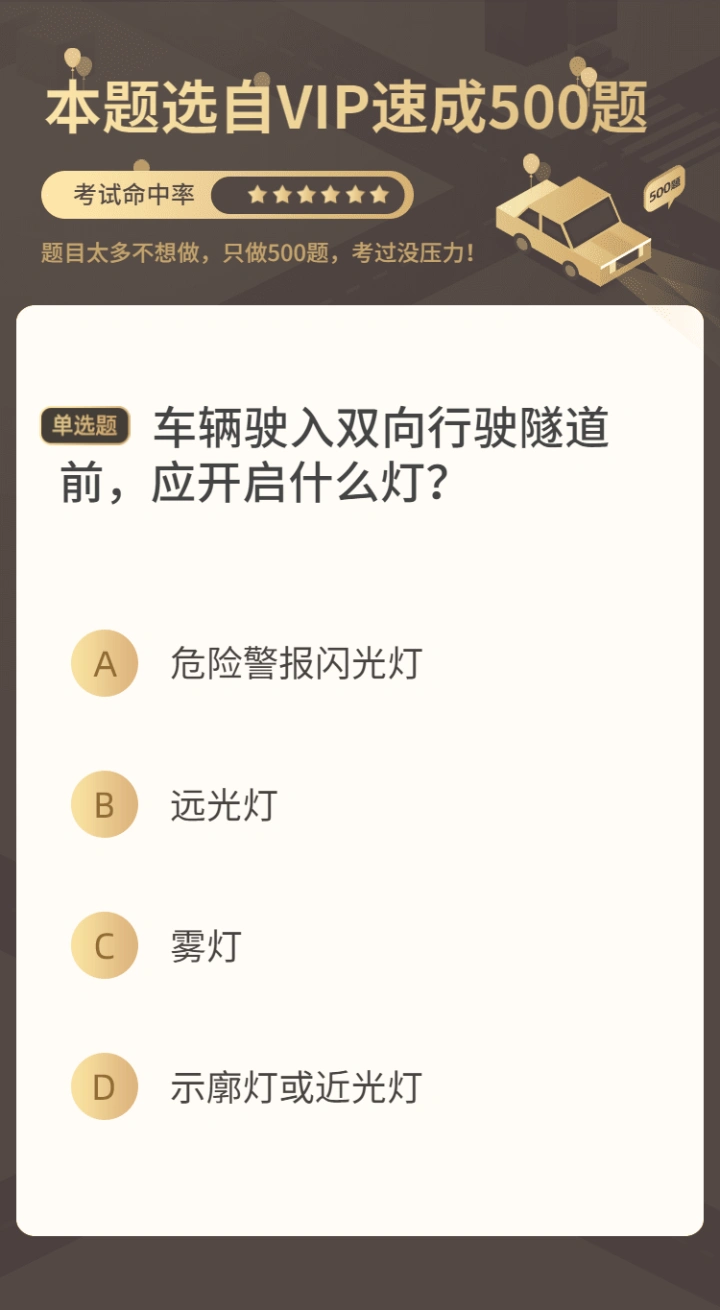Choose option B 远光灯
This screenshot has width=720, height=1310.
tap(104, 805)
